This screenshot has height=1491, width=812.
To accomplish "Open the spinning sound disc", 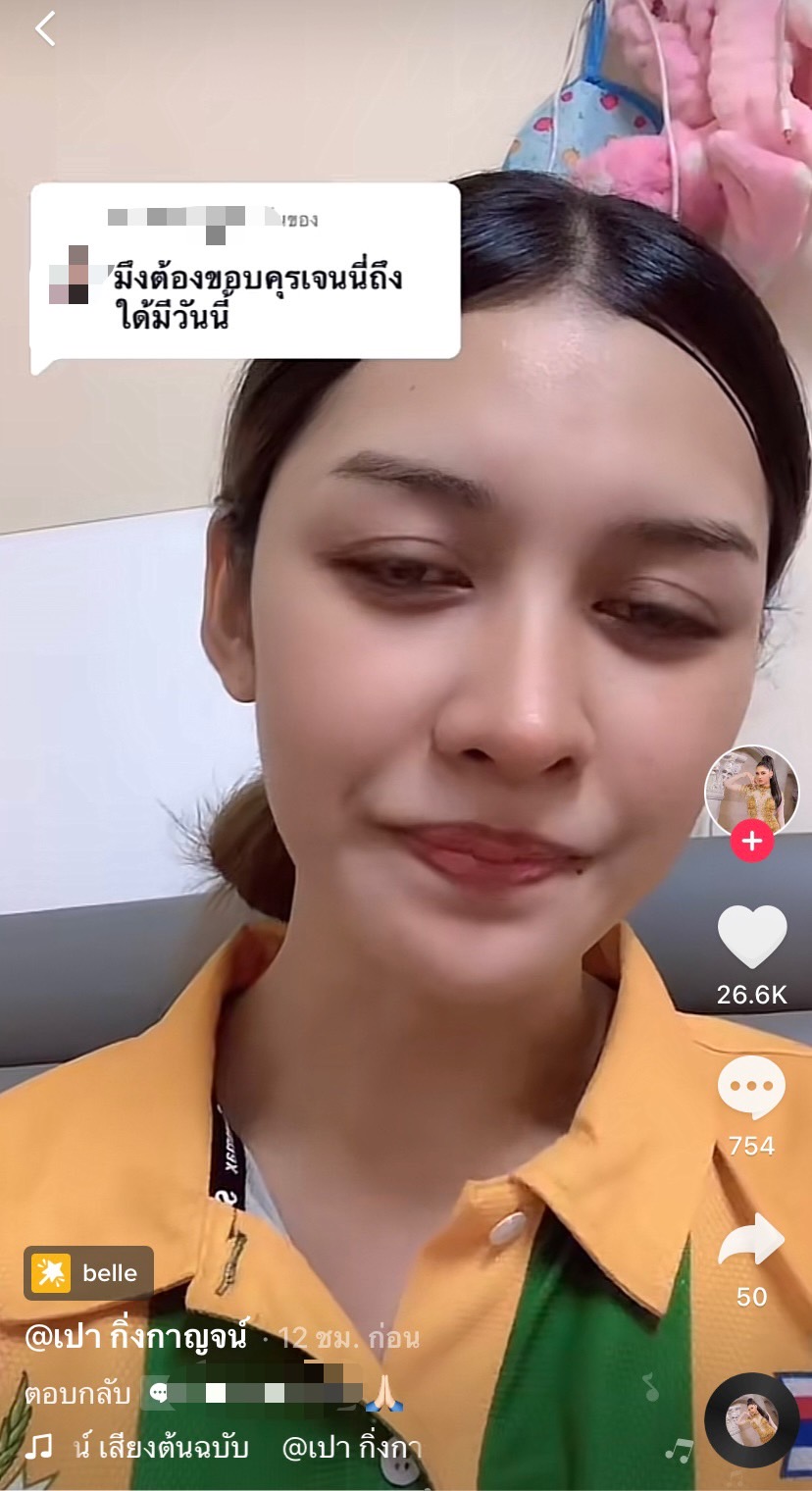I will tap(752, 1419).
